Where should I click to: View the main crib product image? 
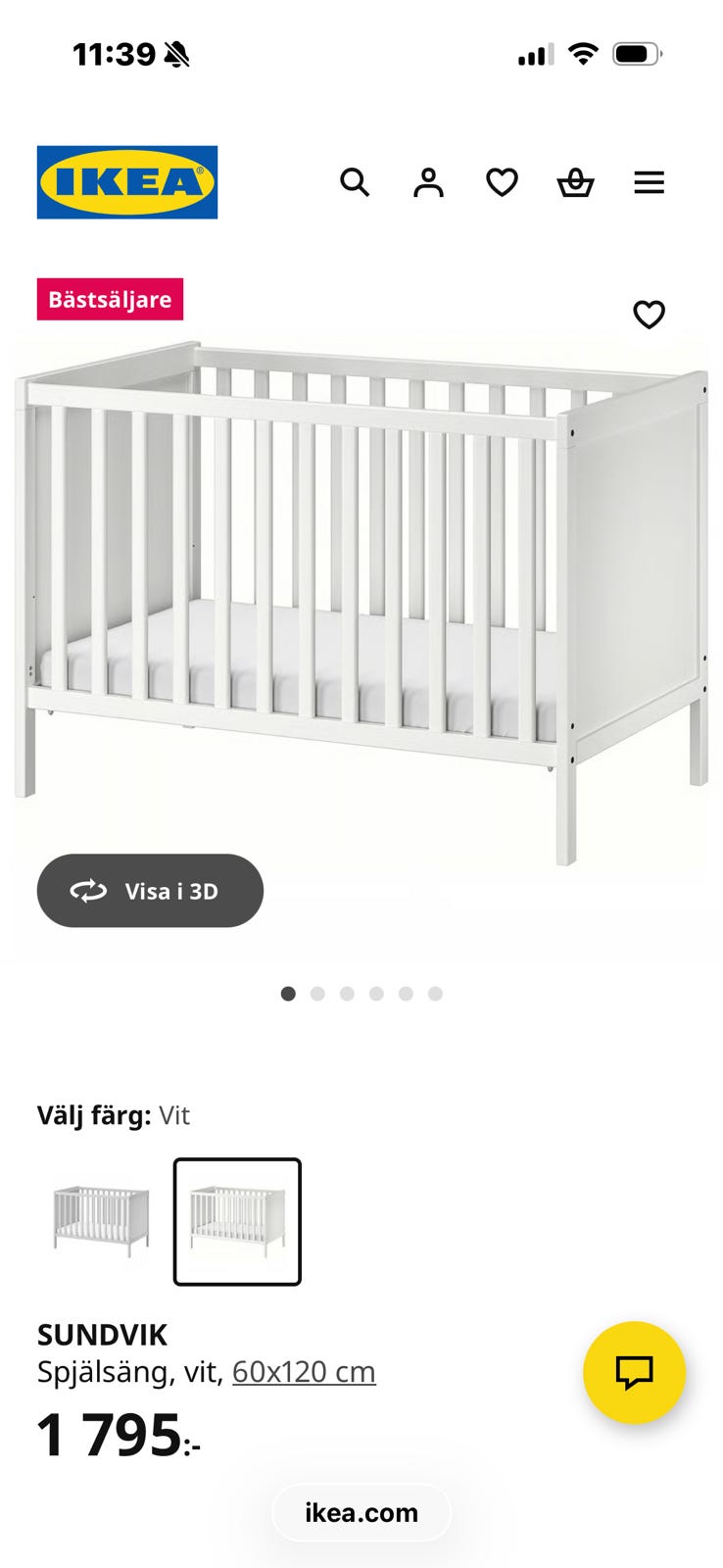(x=361, y=598)
